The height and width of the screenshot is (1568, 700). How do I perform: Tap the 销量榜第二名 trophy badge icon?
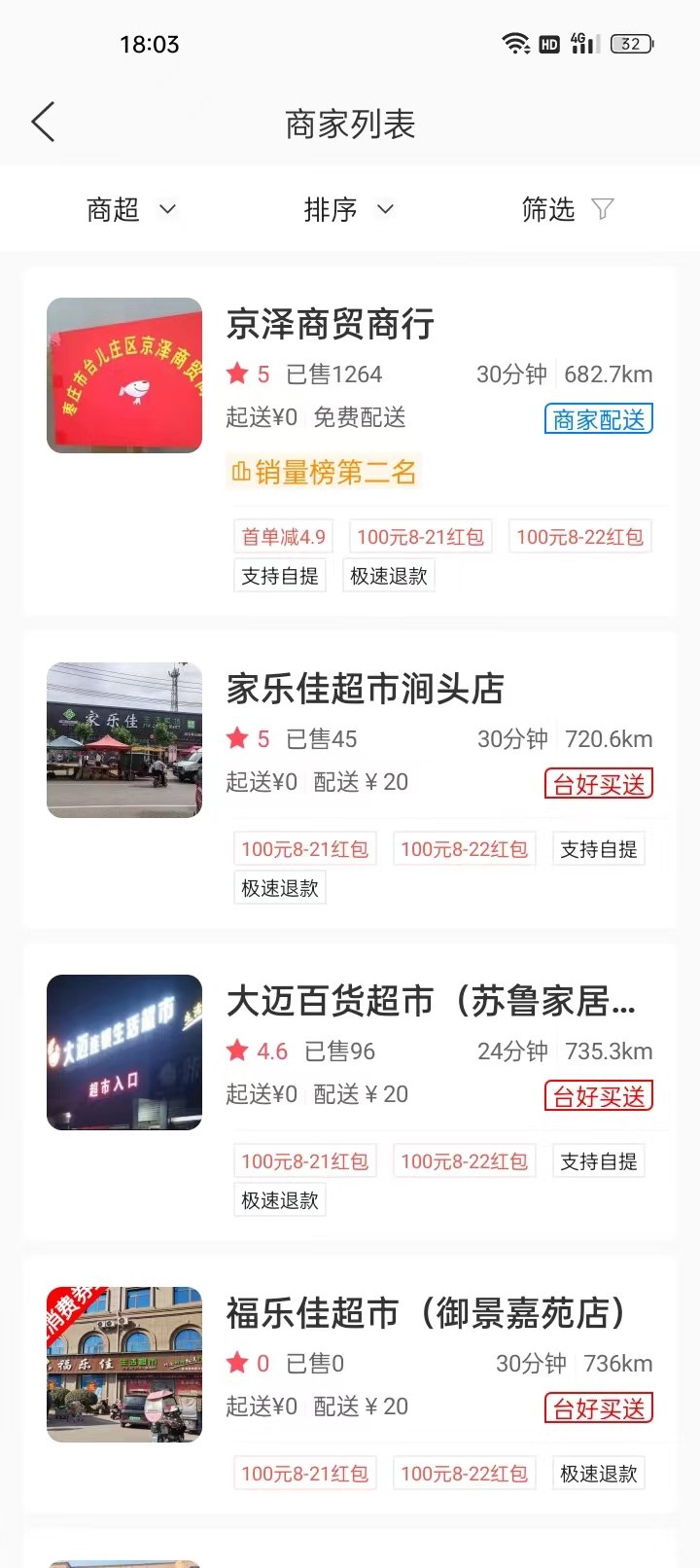coord(242,473)
